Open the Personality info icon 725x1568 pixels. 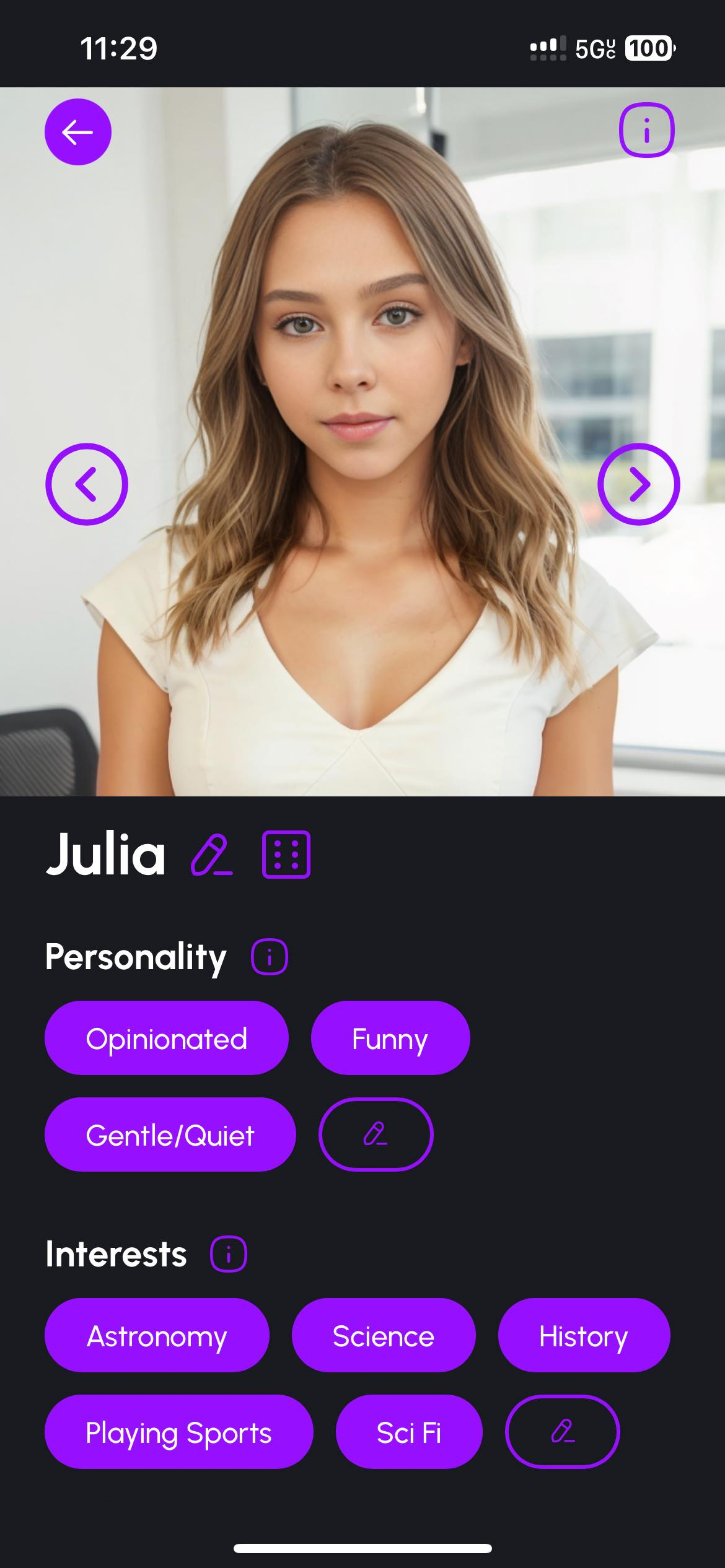270,957
